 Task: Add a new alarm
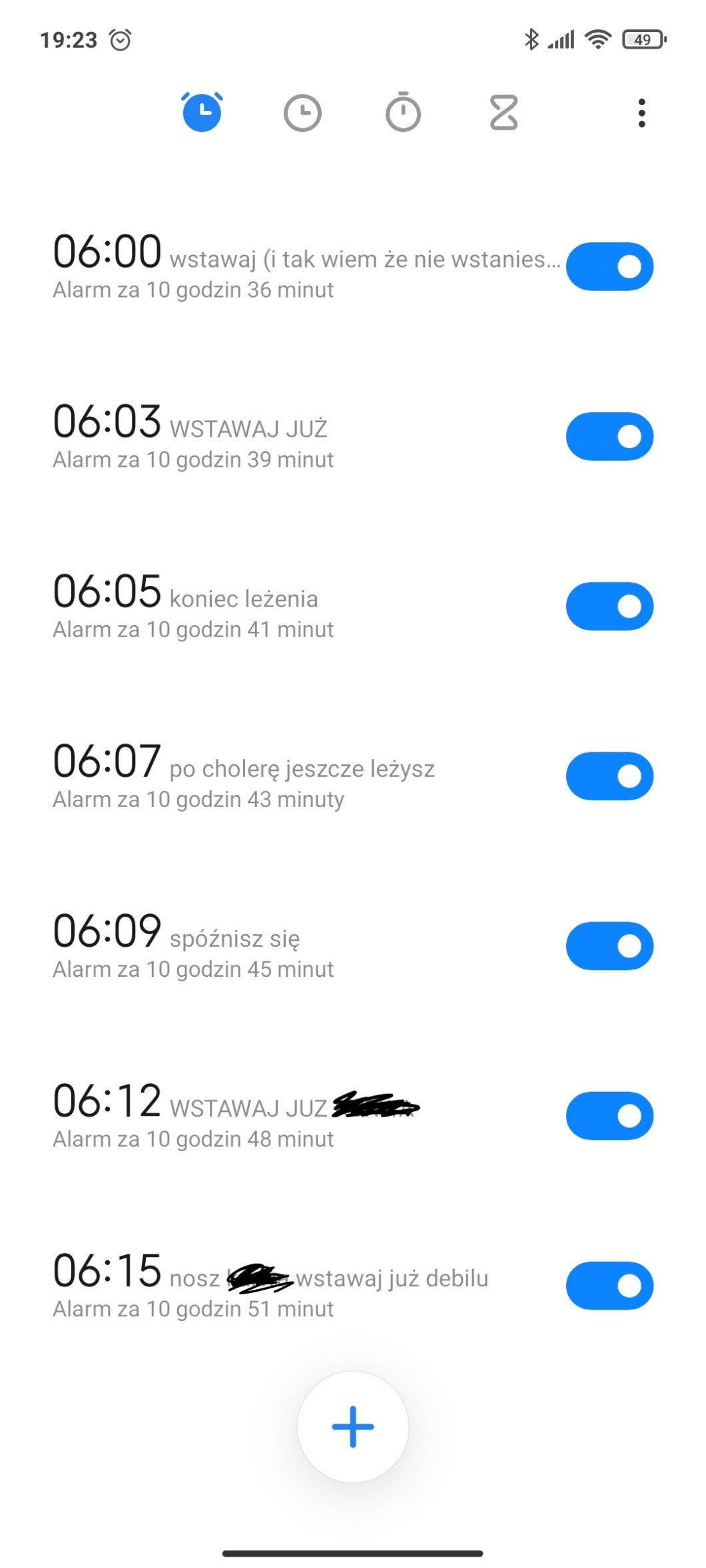point(352,1426)
